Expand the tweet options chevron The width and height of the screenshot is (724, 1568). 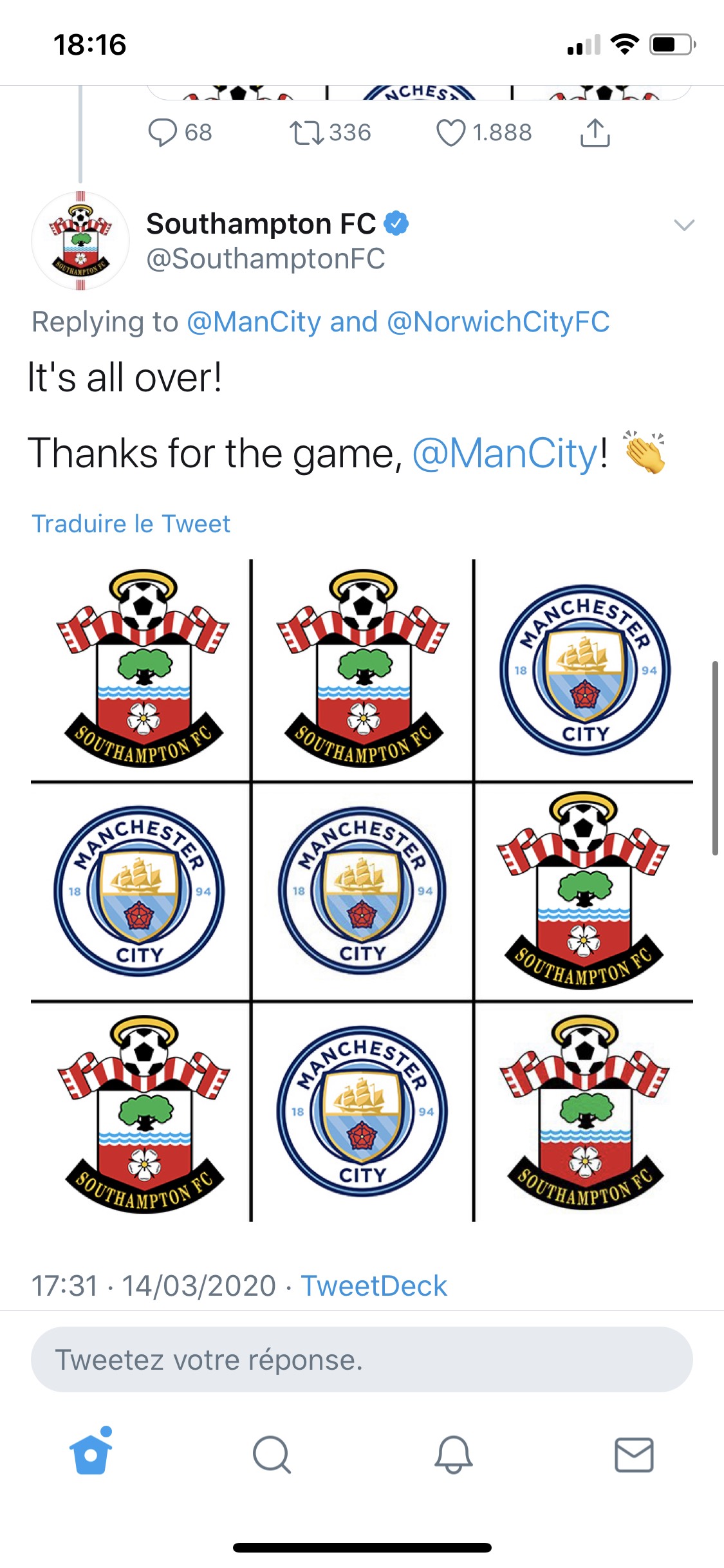[x=683, y=225]
